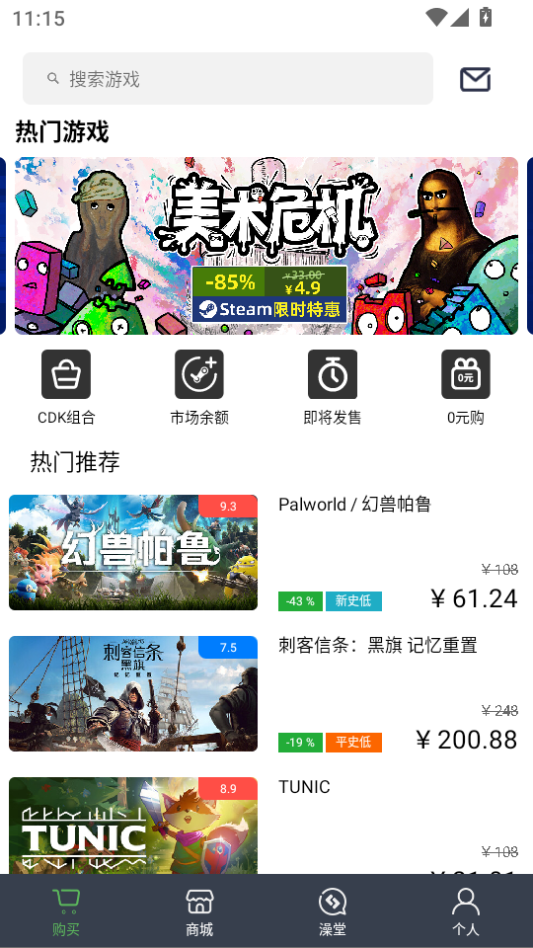This screenshot has height=948, width=533.
Task: Open 市场余额 shortcut
Action: [x=199, y=387]
